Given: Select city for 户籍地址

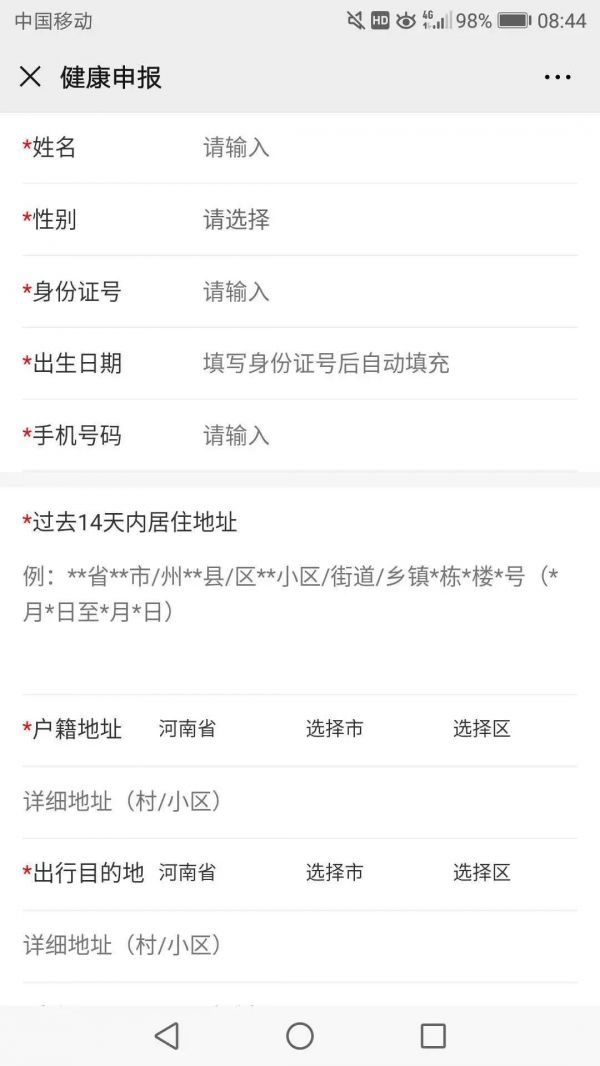Looking at the screenshot, I should (x=334, y=729).
